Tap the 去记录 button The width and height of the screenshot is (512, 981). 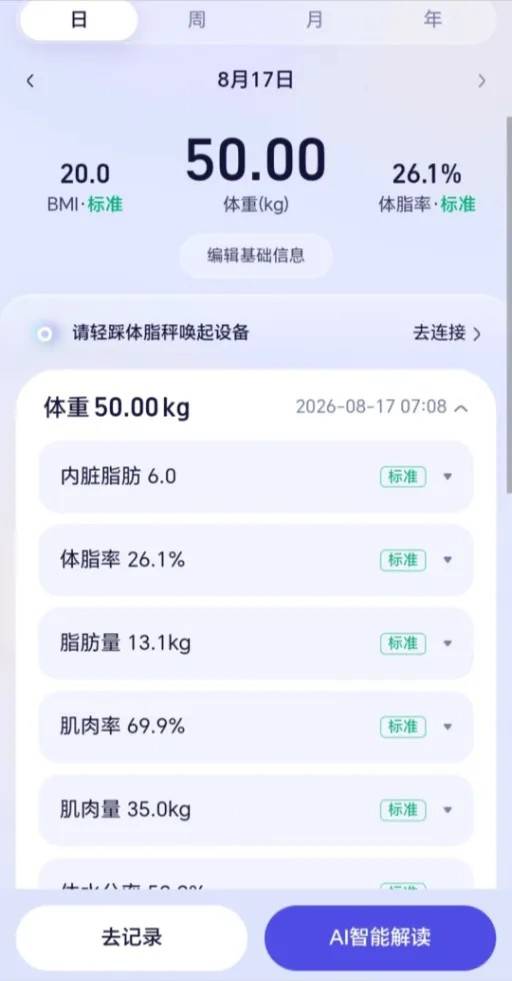tap(131, 937)
